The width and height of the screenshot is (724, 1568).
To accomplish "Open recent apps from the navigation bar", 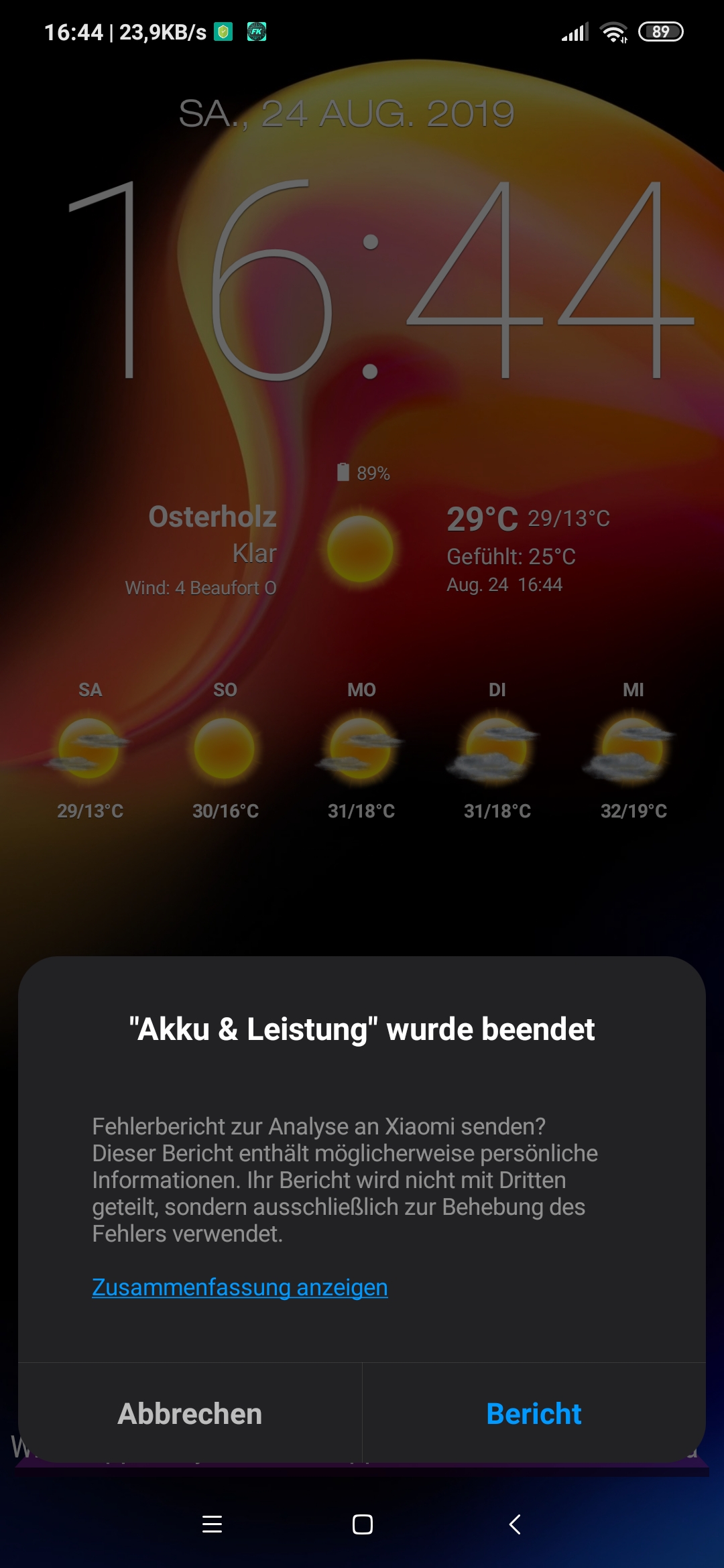I will point(212,1524).
